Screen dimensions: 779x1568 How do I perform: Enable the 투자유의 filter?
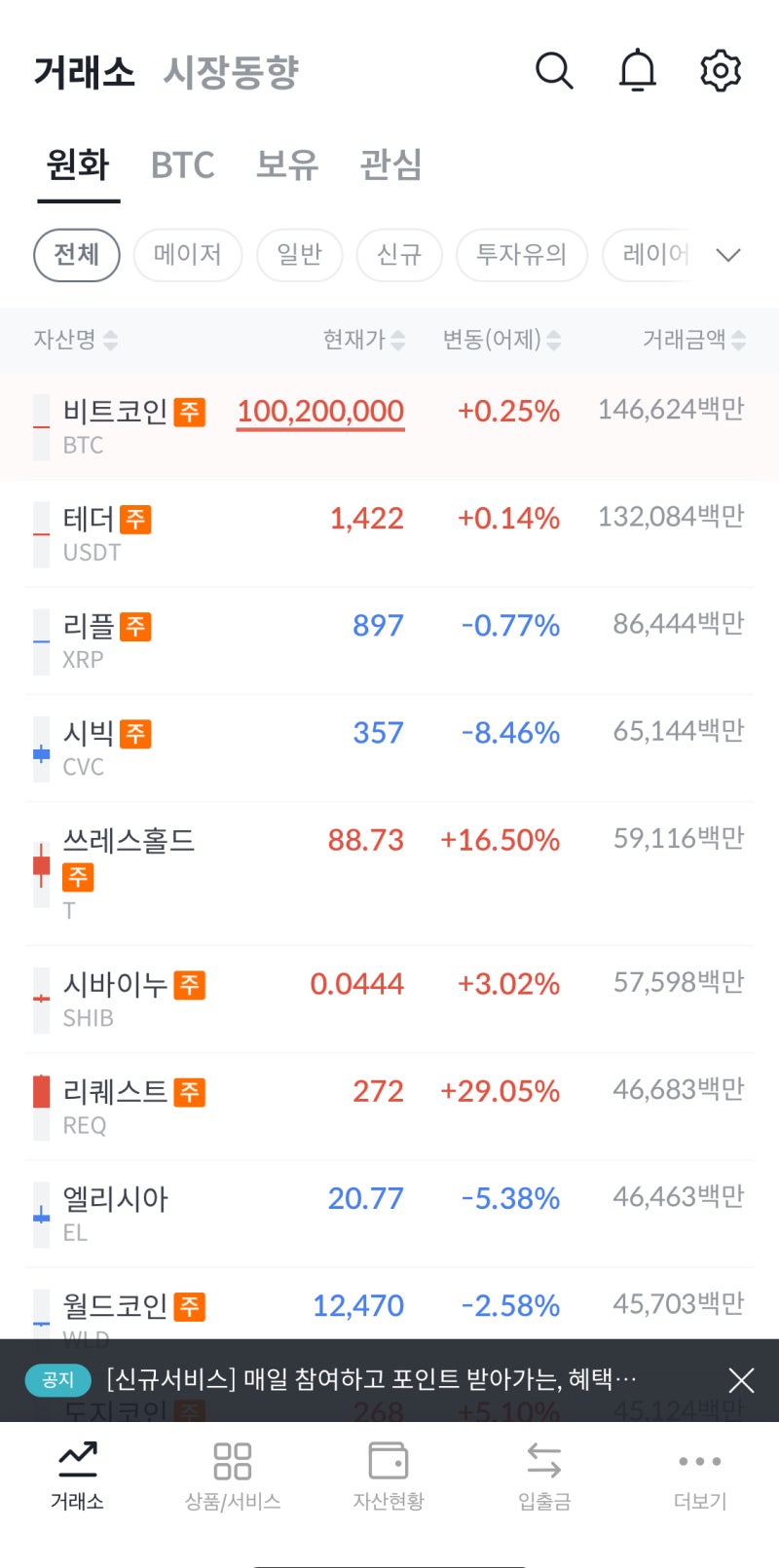521,255
